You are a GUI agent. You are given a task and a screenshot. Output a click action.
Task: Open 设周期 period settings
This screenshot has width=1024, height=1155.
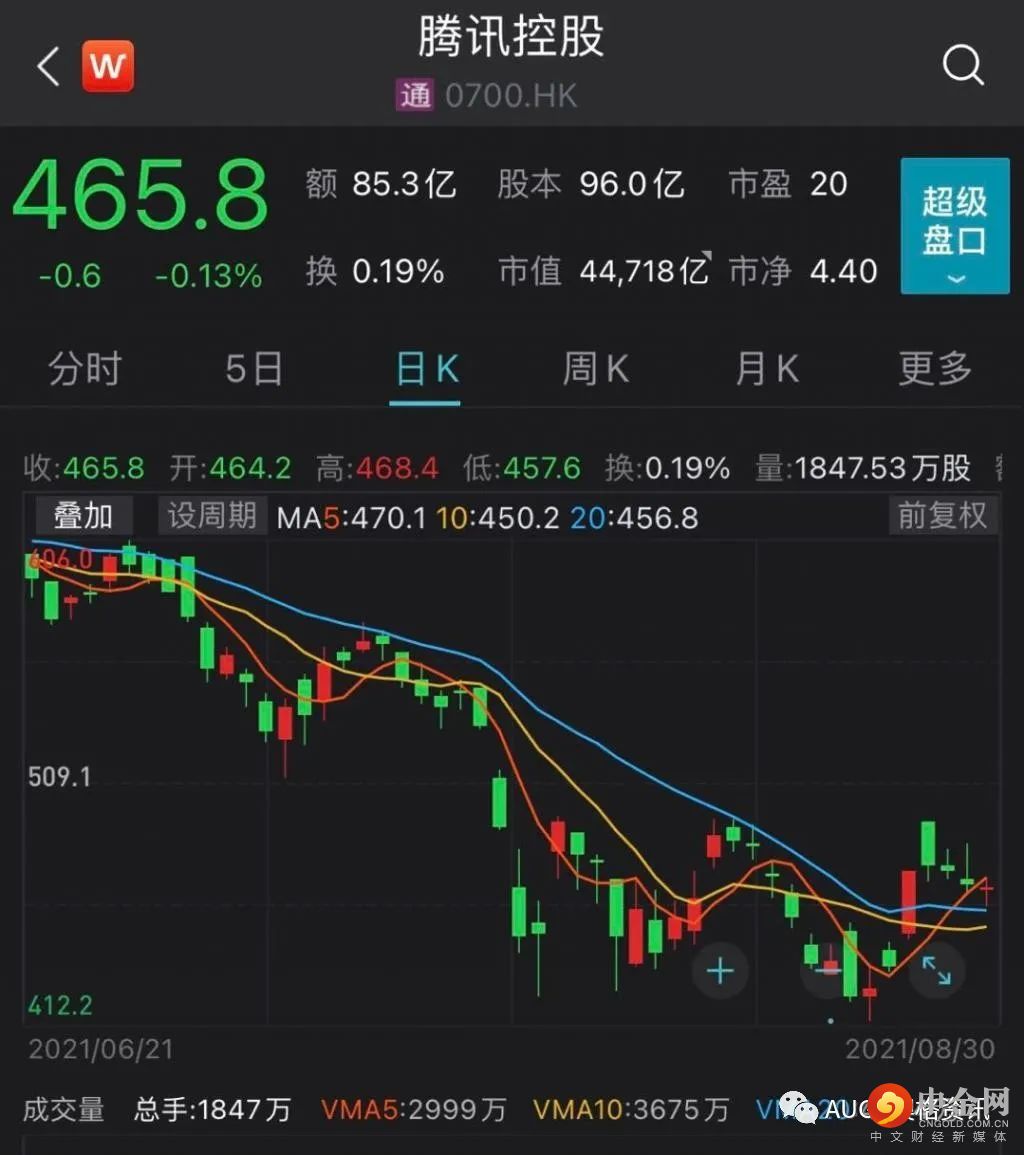pyautogui.click(x=212, y=516)
